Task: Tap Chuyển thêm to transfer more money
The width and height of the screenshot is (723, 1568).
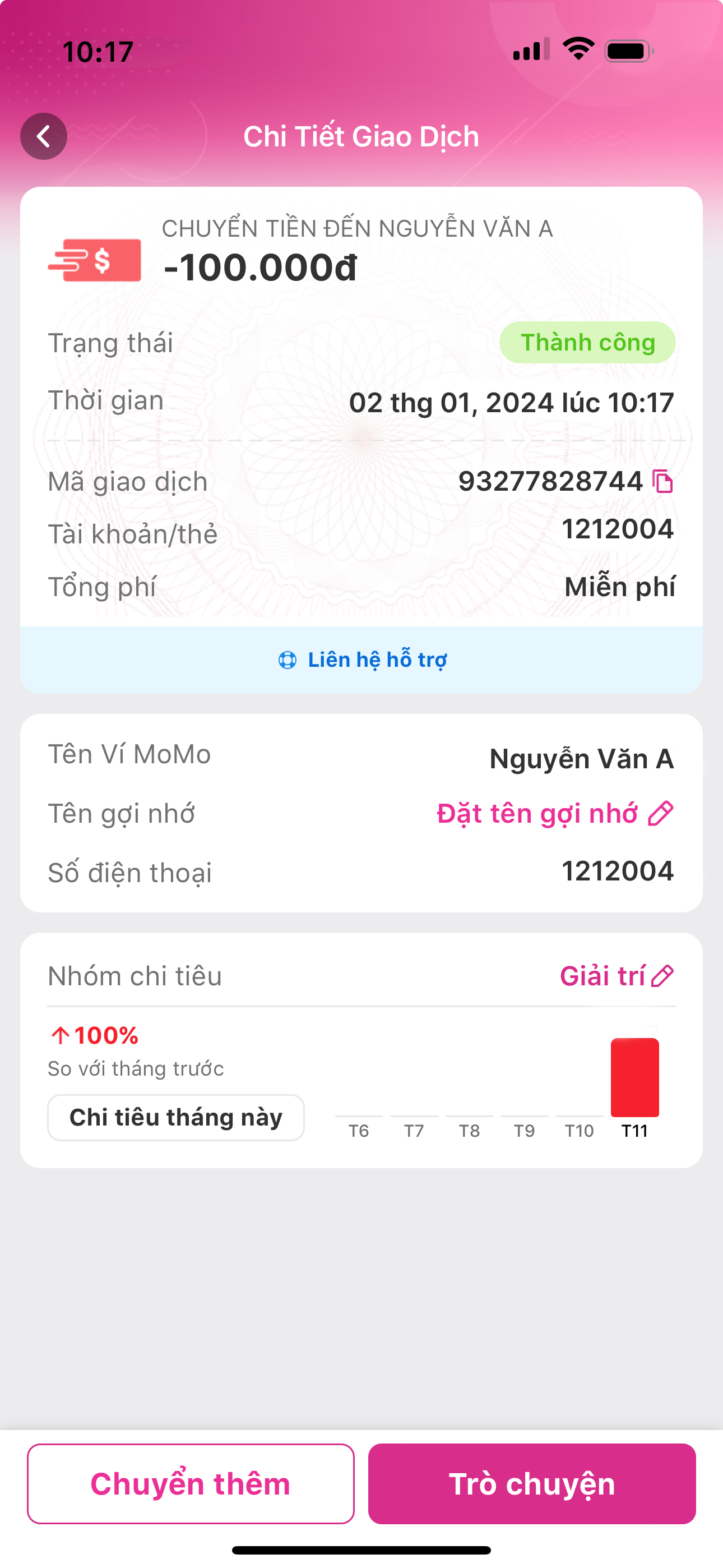Action: [191, 1483]
